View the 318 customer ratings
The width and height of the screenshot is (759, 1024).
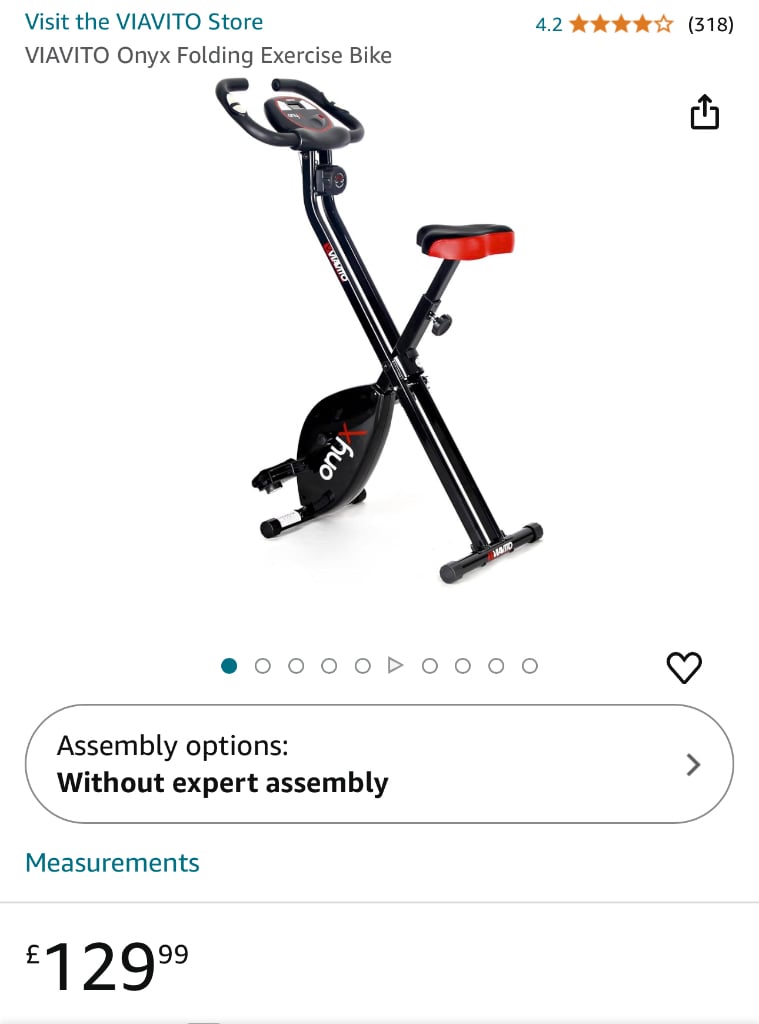(x=708, y=24)
